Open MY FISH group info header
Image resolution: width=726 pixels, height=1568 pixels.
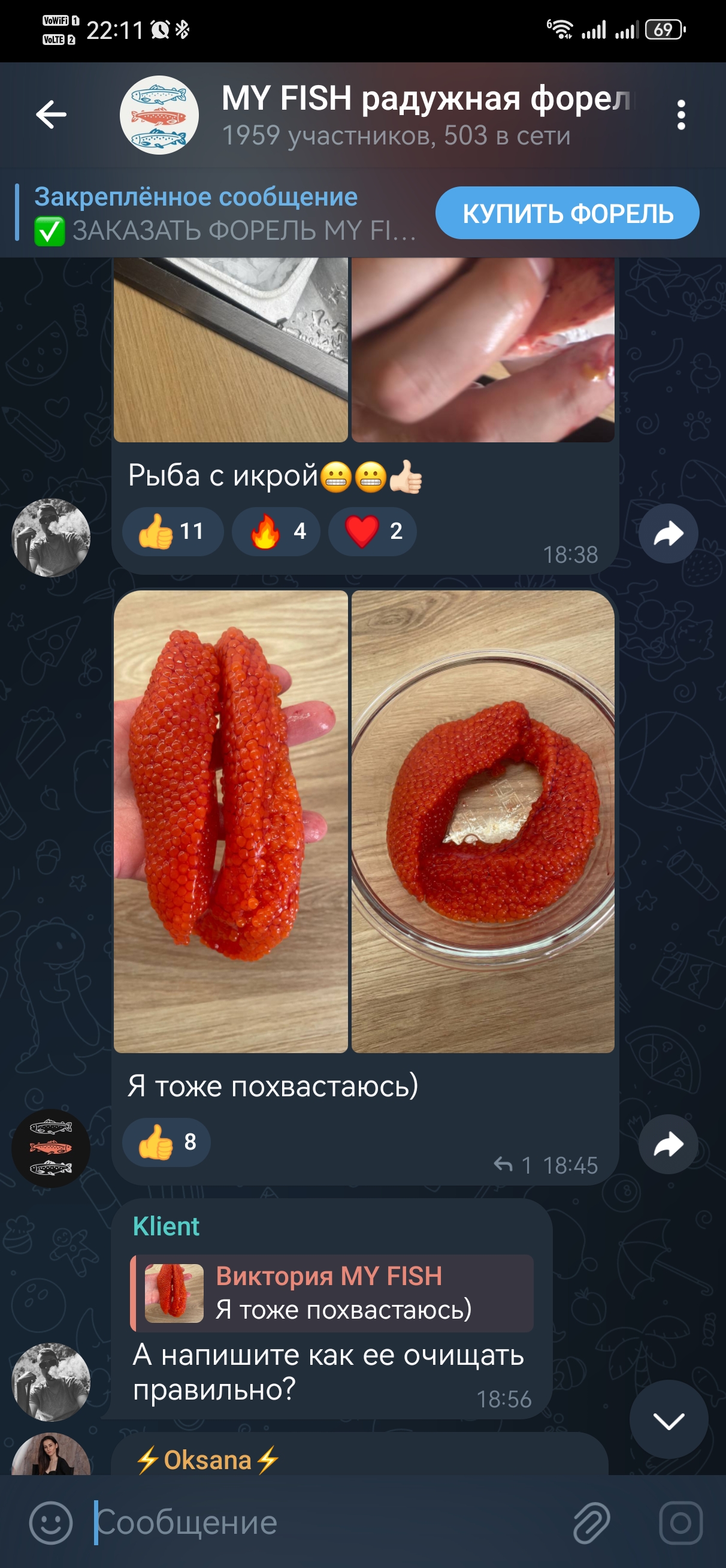click(x=395, y=114)
